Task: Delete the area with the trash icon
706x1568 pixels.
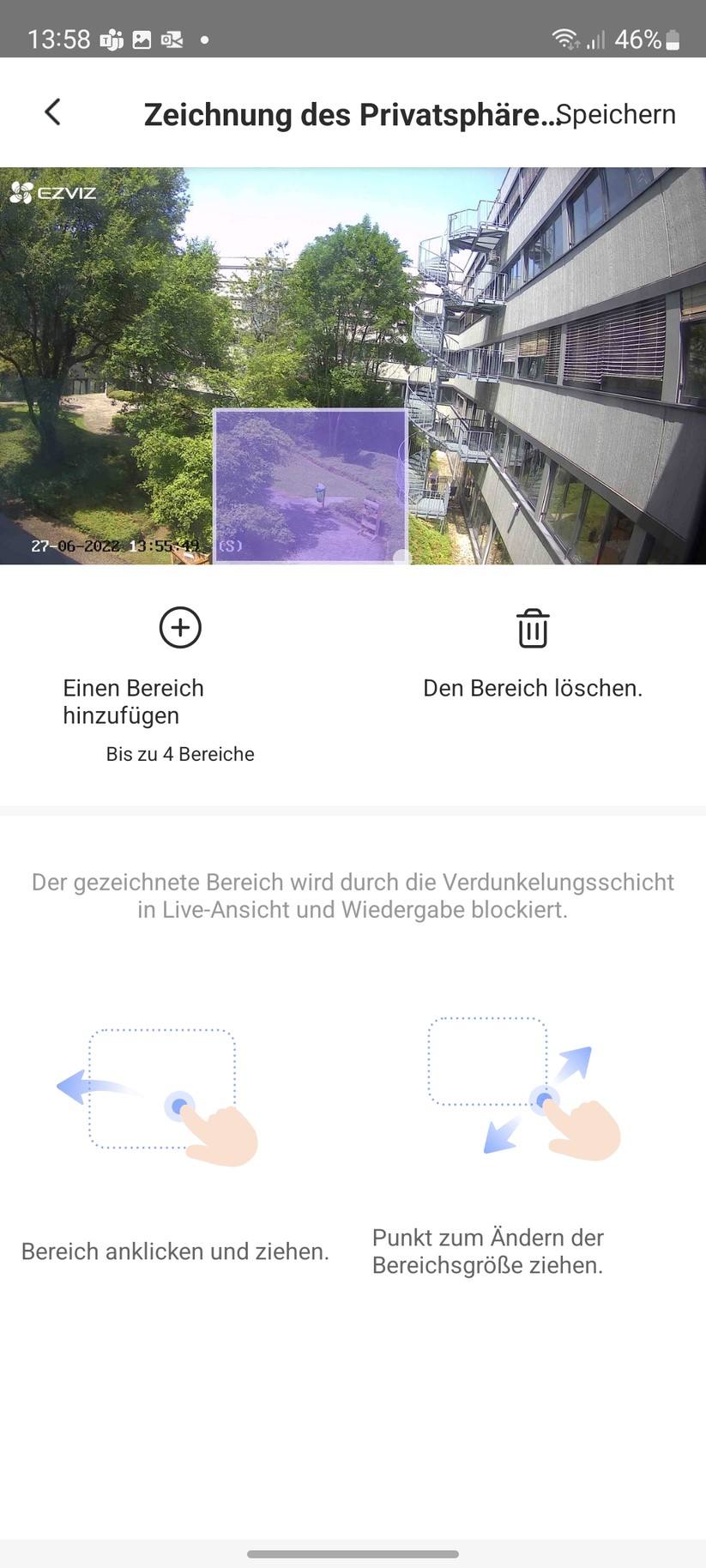Action: tap(532, 629)
